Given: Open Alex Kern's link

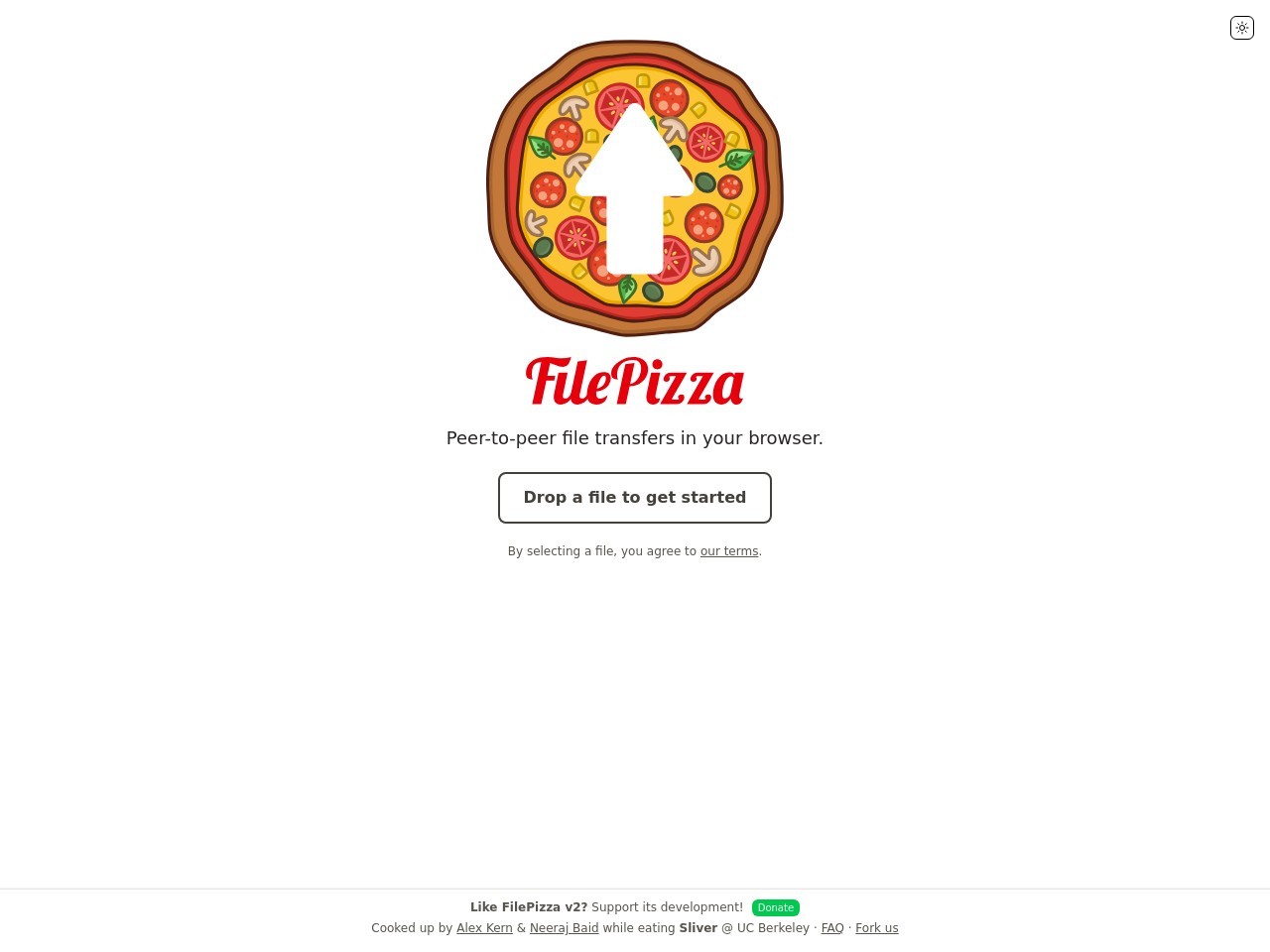Looking at the screenshot, I should [484, 928].
